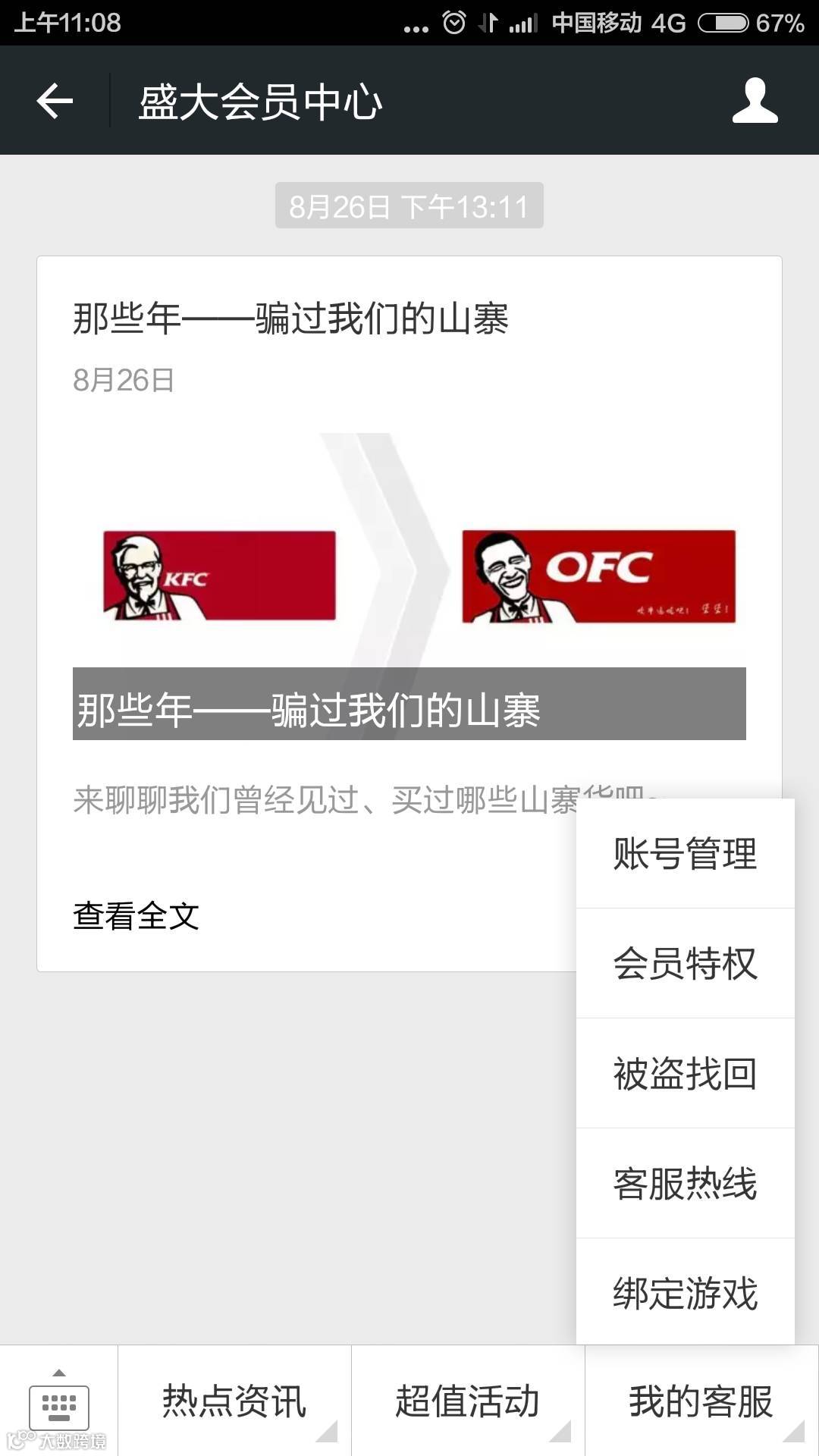Image resolution: width=819 pixels, height=1456 pixels.
Task: Expand the 热点资讯 menu
Action: click(234, 1401)
